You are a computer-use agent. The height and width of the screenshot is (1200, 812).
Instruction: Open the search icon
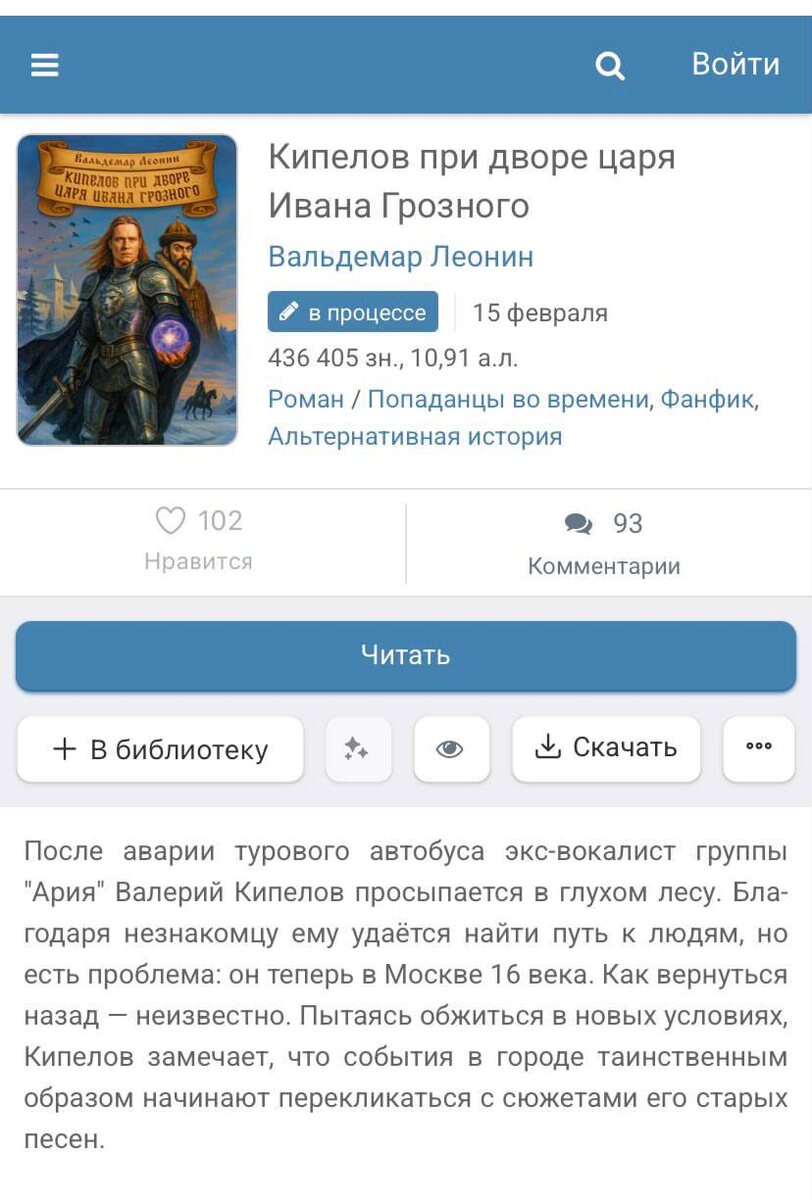[x=610, y=66]
